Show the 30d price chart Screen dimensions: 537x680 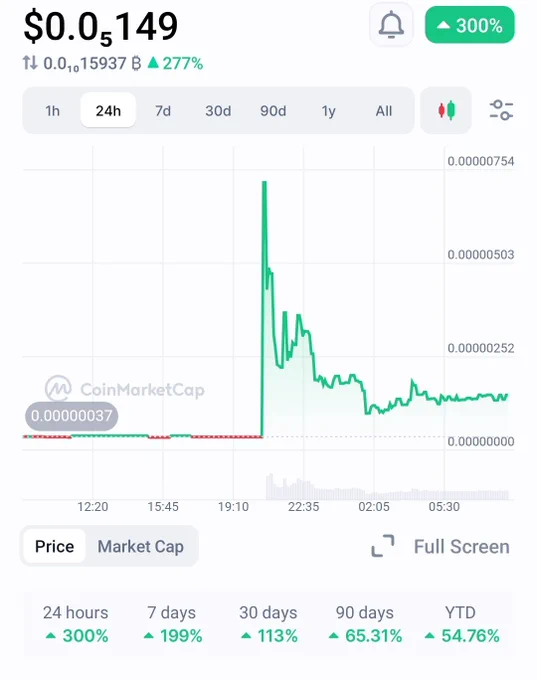pyautogui.click(x=218, y=111)
